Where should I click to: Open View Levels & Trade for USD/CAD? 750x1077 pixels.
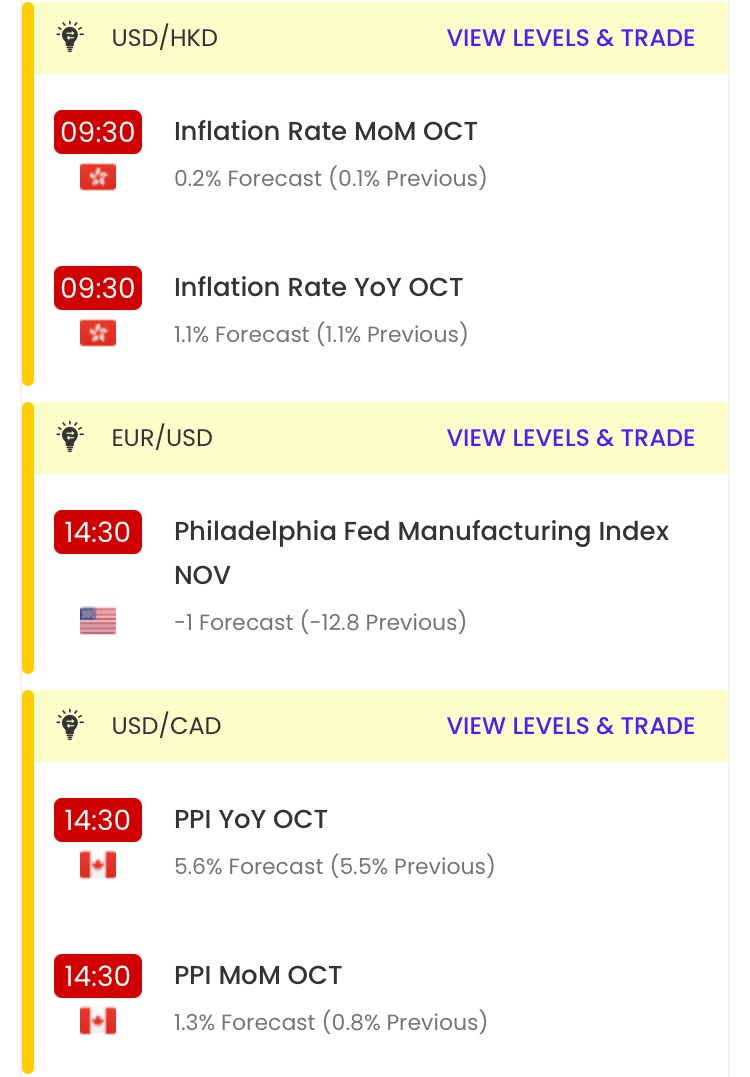[x=570, y=726]
